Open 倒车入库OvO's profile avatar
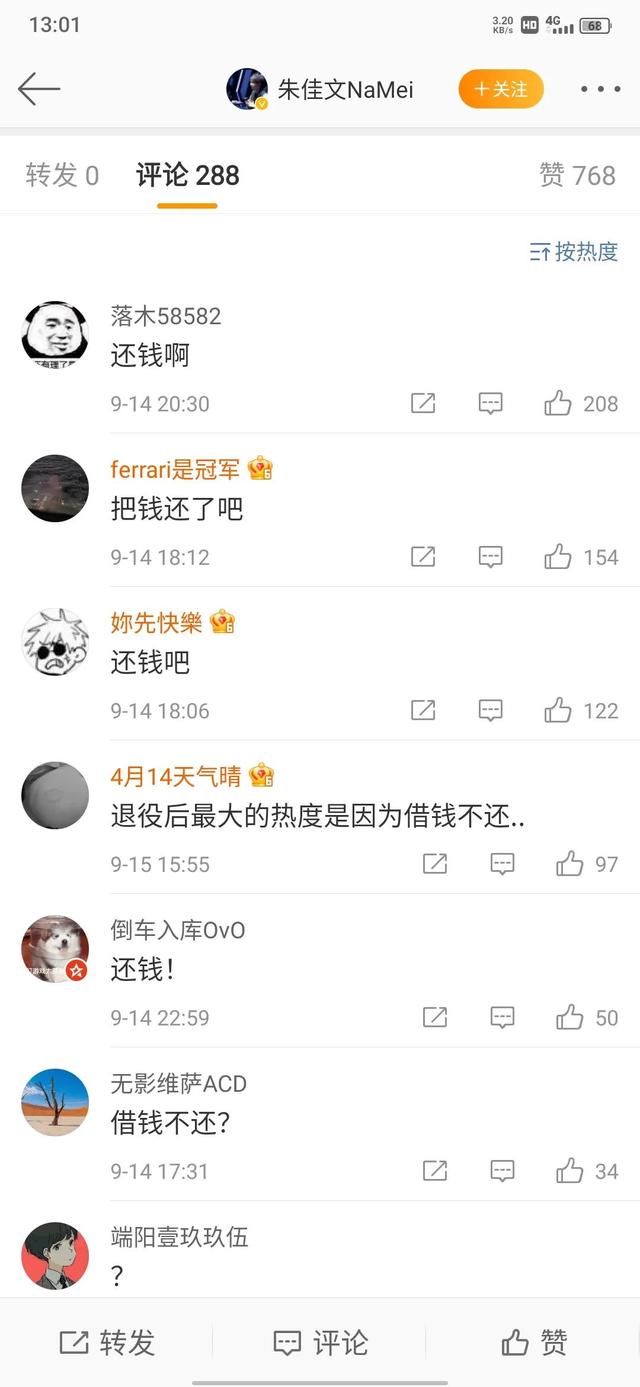Screen dimensions: 640x1387 55,948
